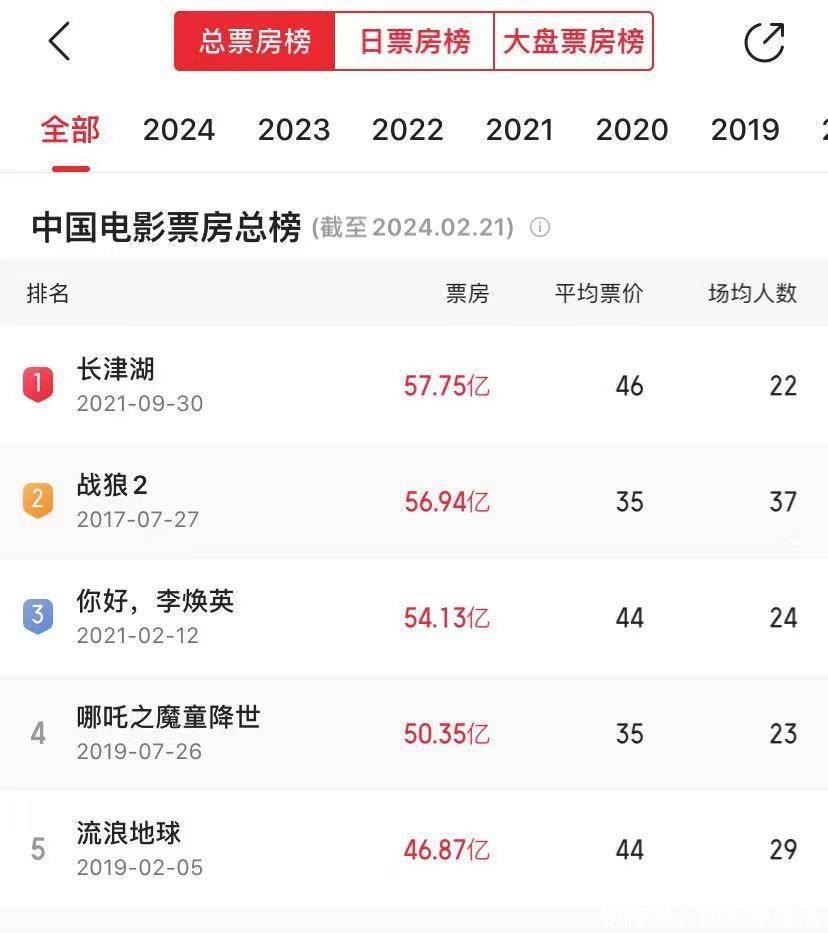Open 哪吒之魔童降世 in the ranking

point(168,718)
